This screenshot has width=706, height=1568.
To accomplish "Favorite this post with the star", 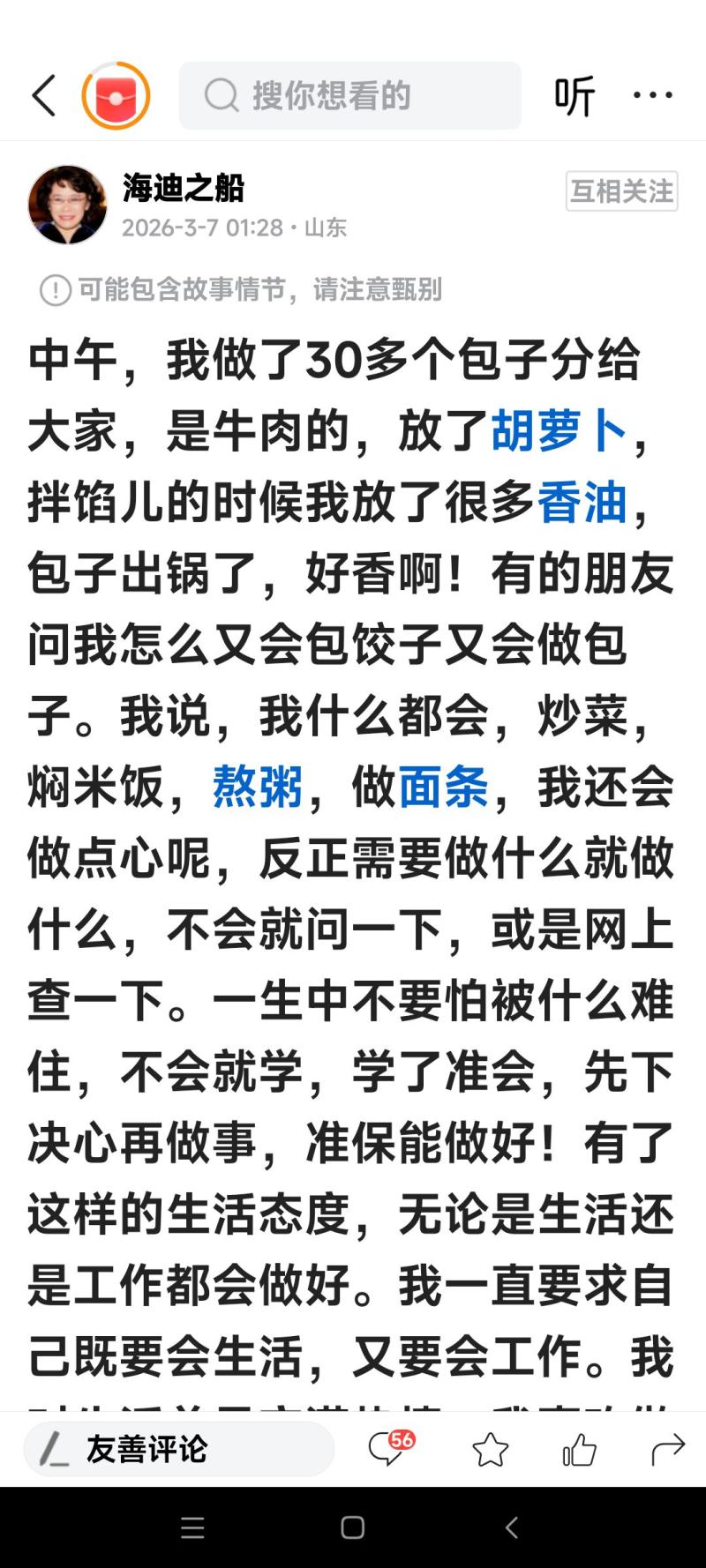I will coord(490,1449).
